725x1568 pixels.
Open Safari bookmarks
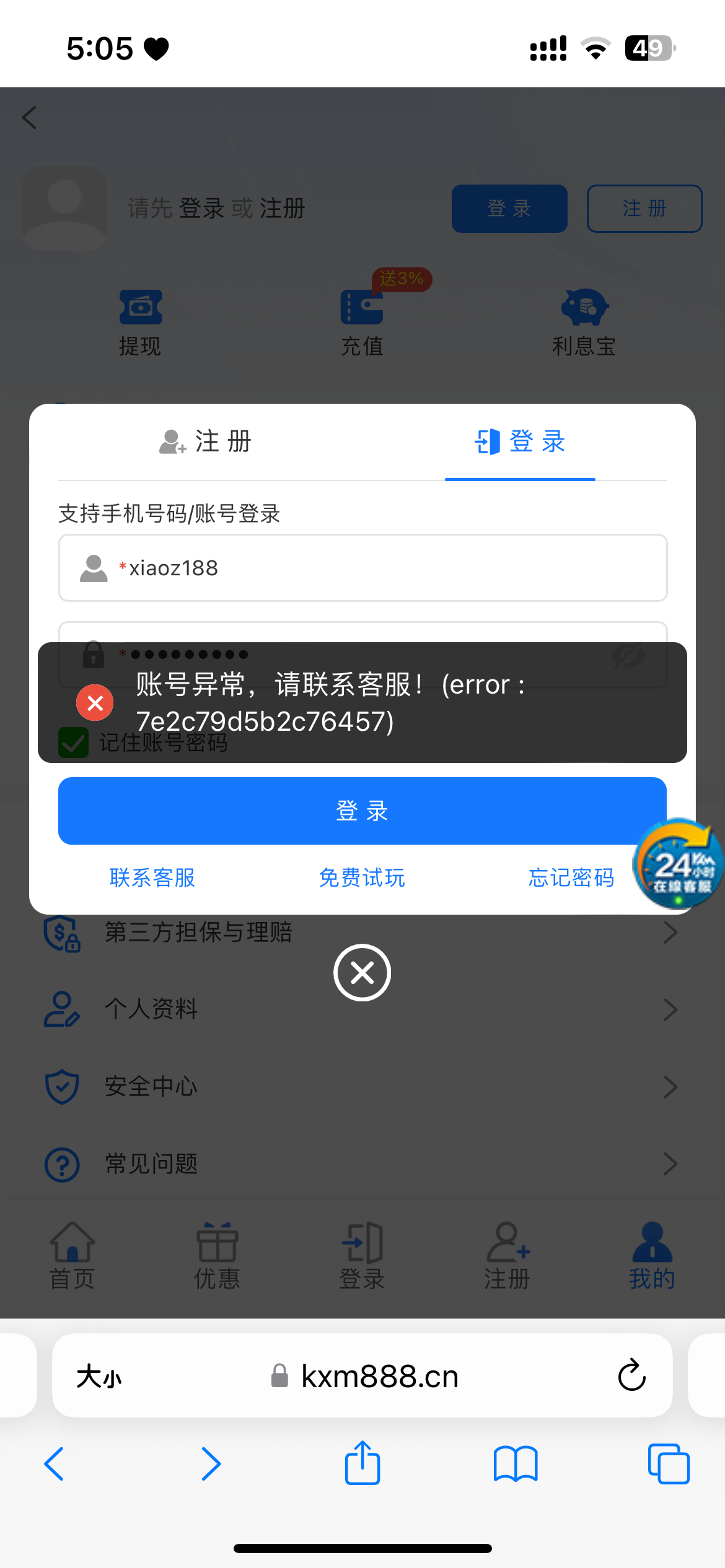tap(516, 1463)
